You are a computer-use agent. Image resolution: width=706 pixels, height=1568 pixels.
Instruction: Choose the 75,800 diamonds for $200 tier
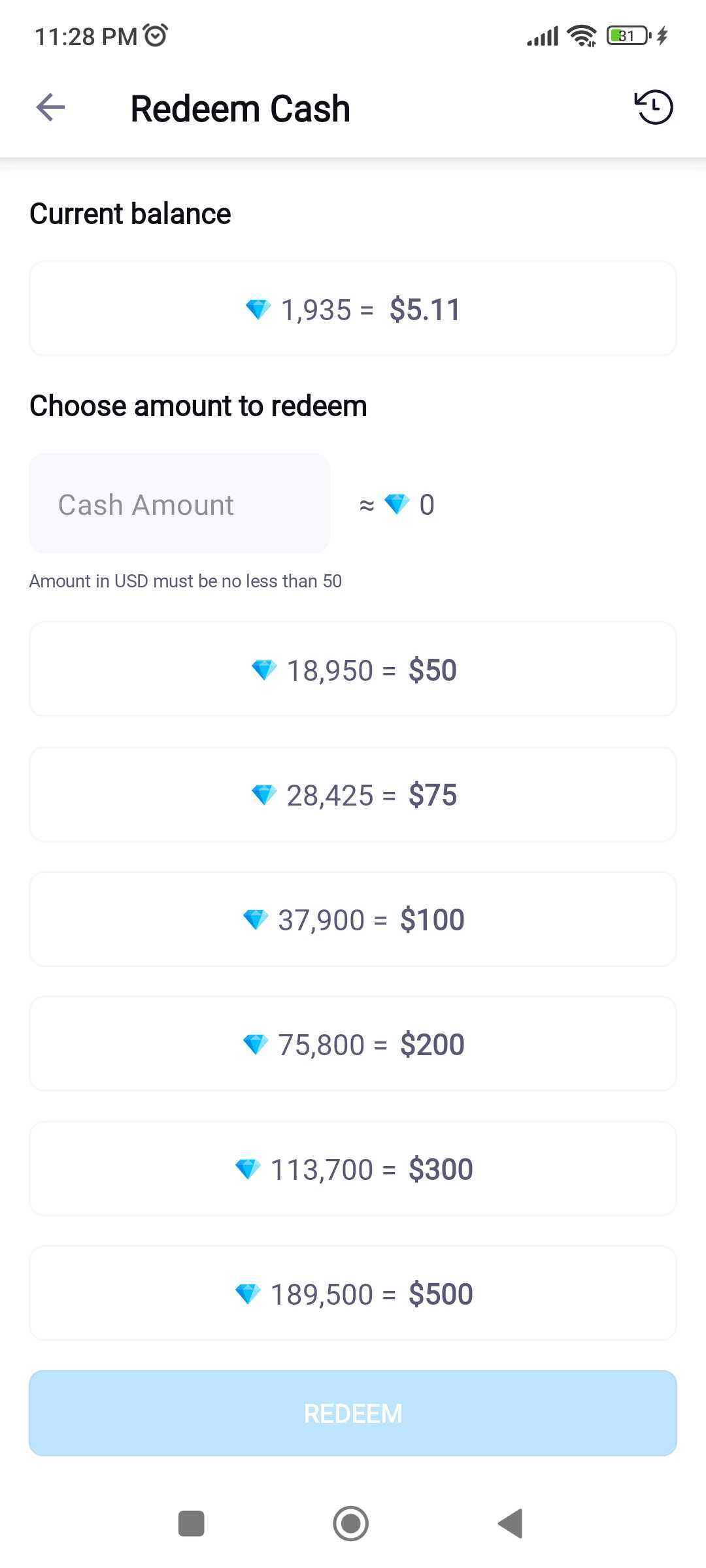[x=353, y=1044]
